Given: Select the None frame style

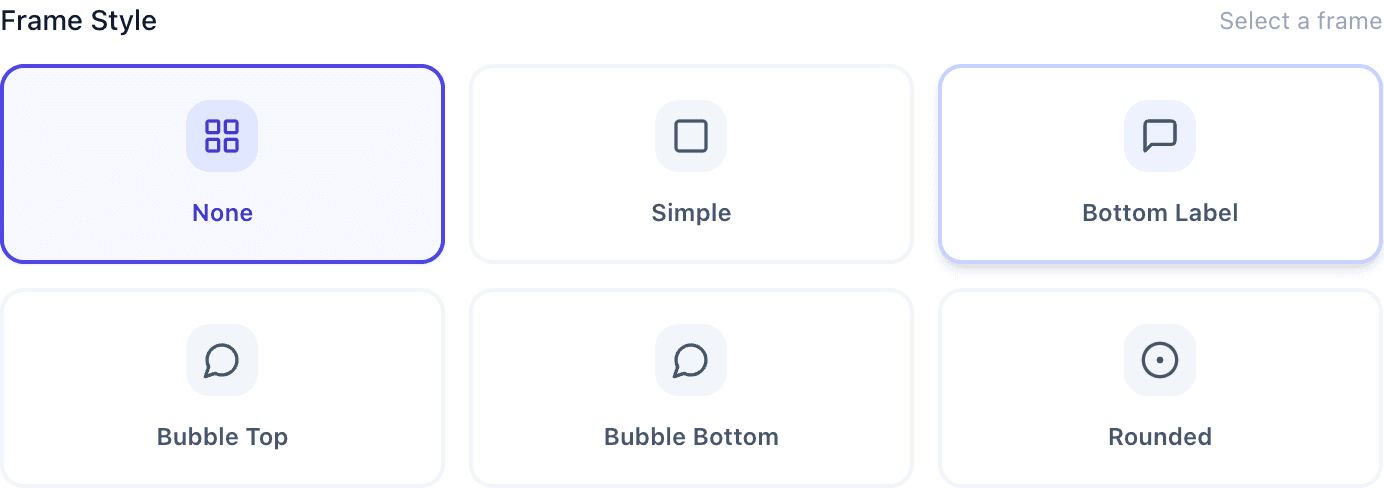Looking at the screenshot, I should pyautogui.click(x=222, y=165).
